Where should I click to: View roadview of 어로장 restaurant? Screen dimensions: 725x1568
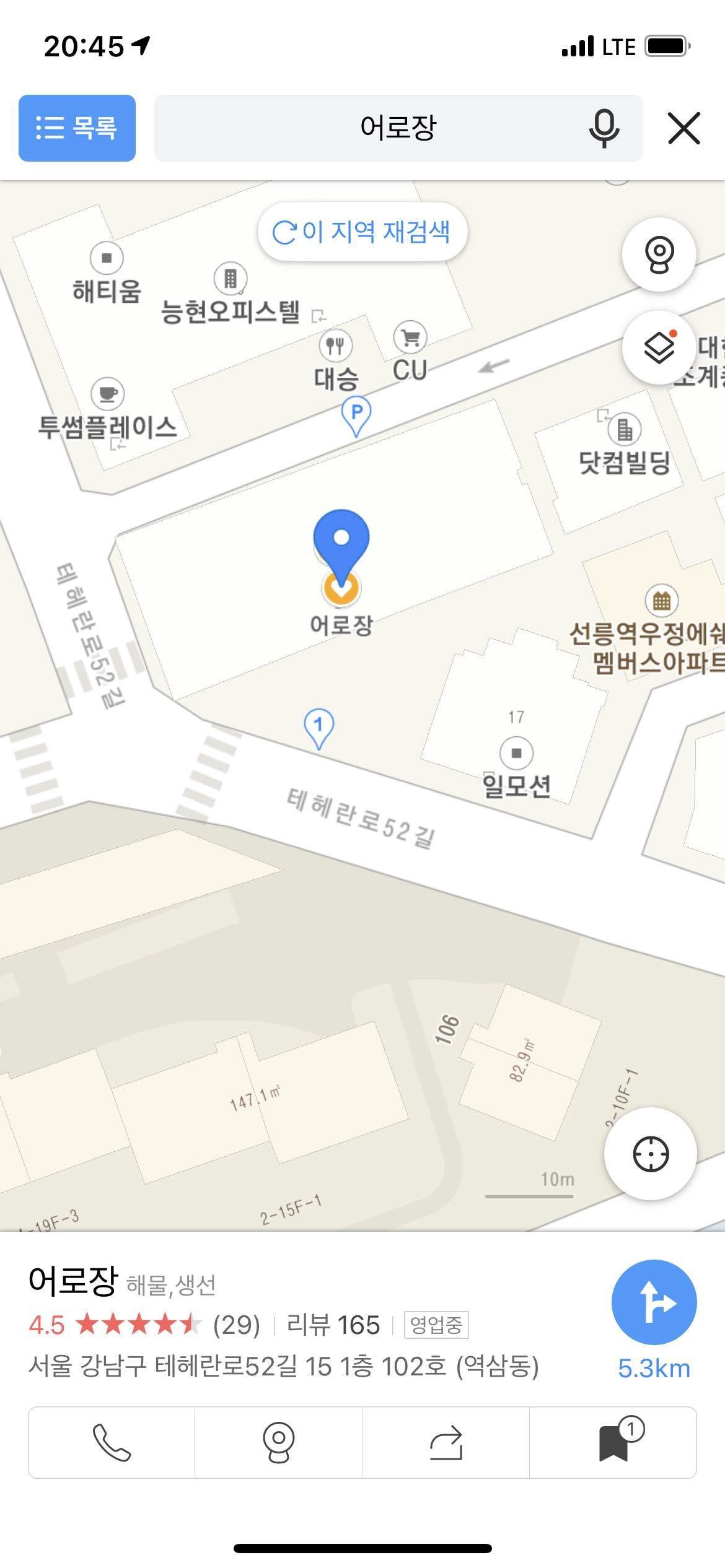[276, 1440]
